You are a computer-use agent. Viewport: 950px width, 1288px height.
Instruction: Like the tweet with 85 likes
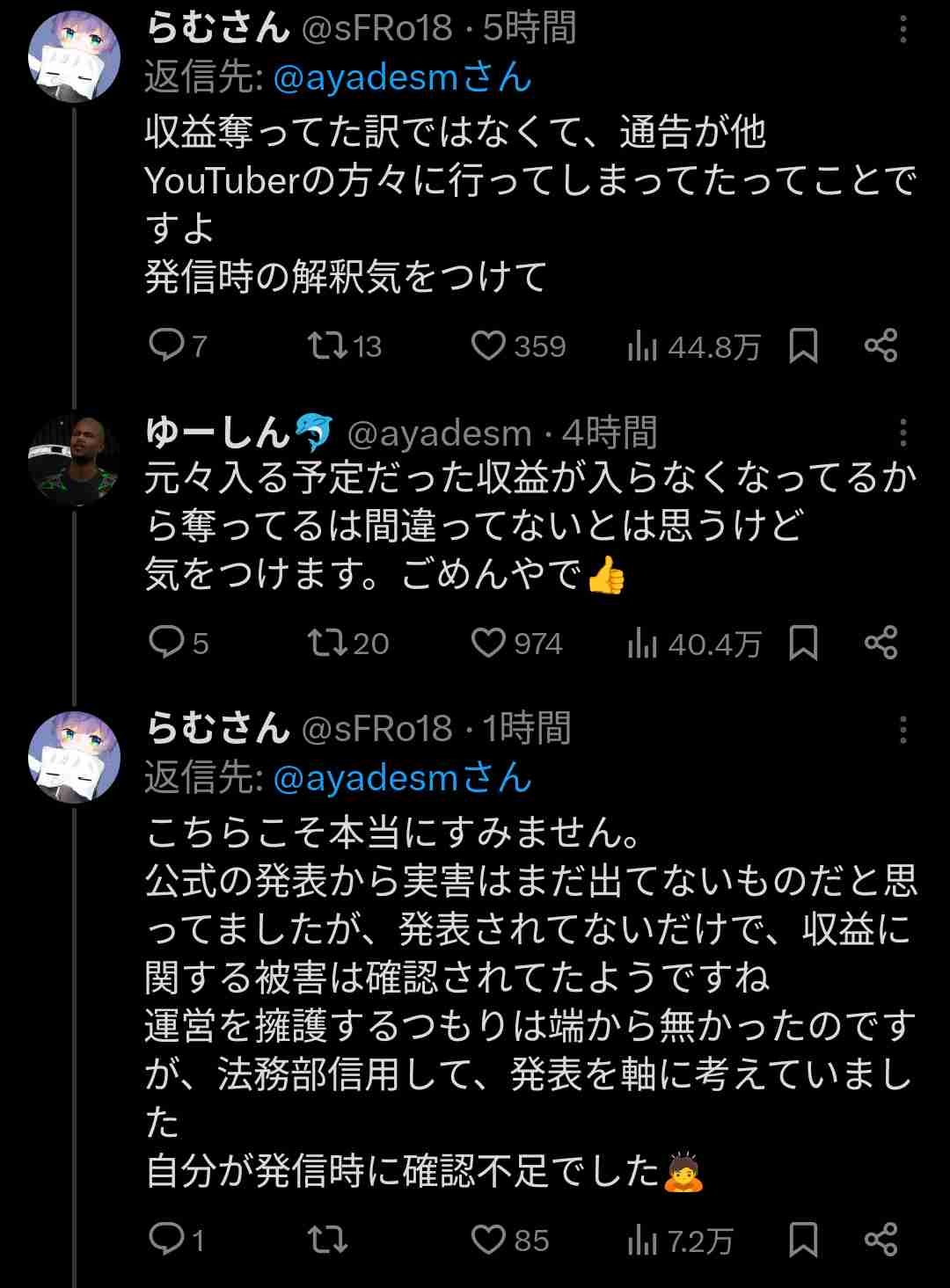(488, 1240)
